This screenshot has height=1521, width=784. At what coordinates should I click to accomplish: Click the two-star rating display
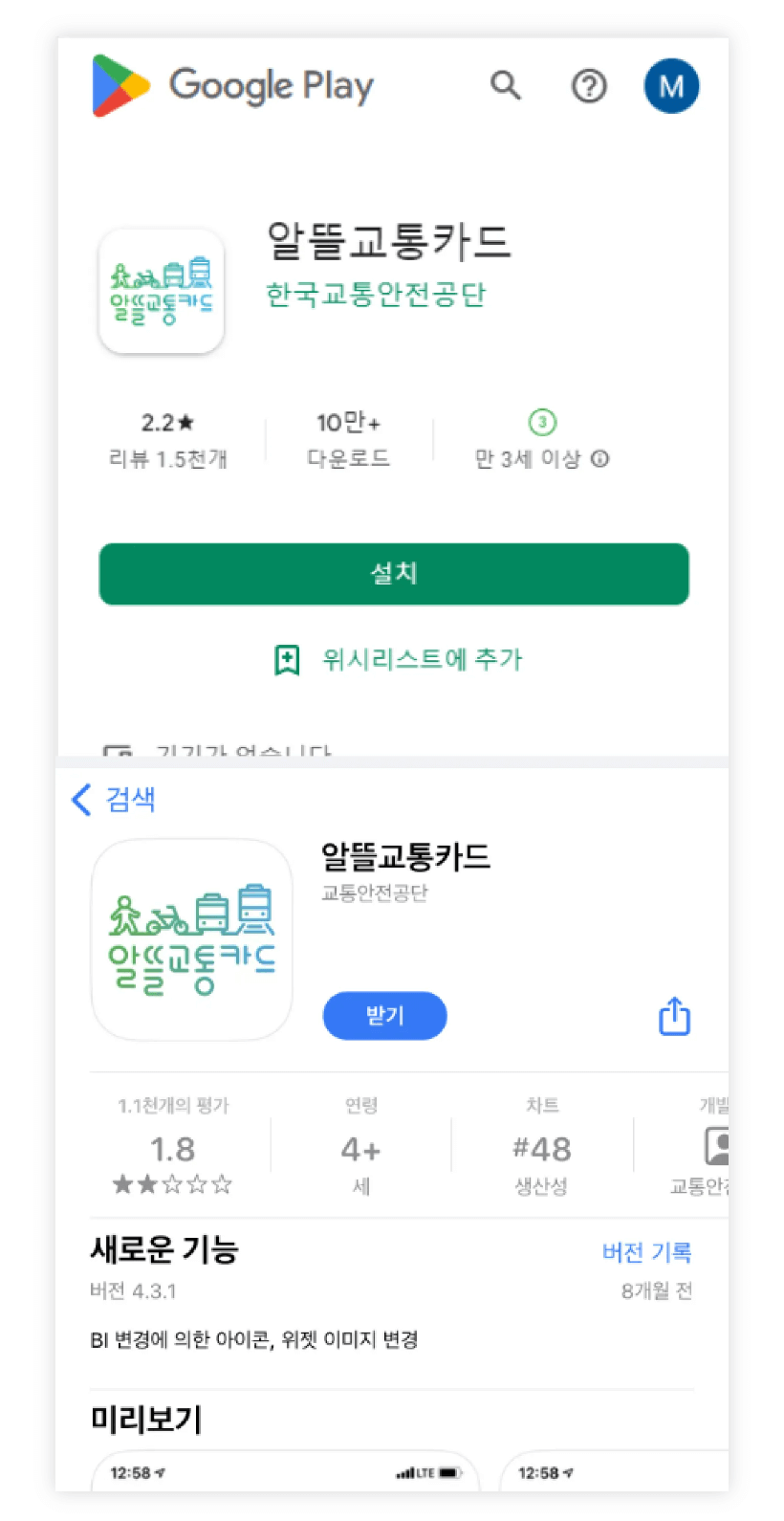coord(172,1184)
